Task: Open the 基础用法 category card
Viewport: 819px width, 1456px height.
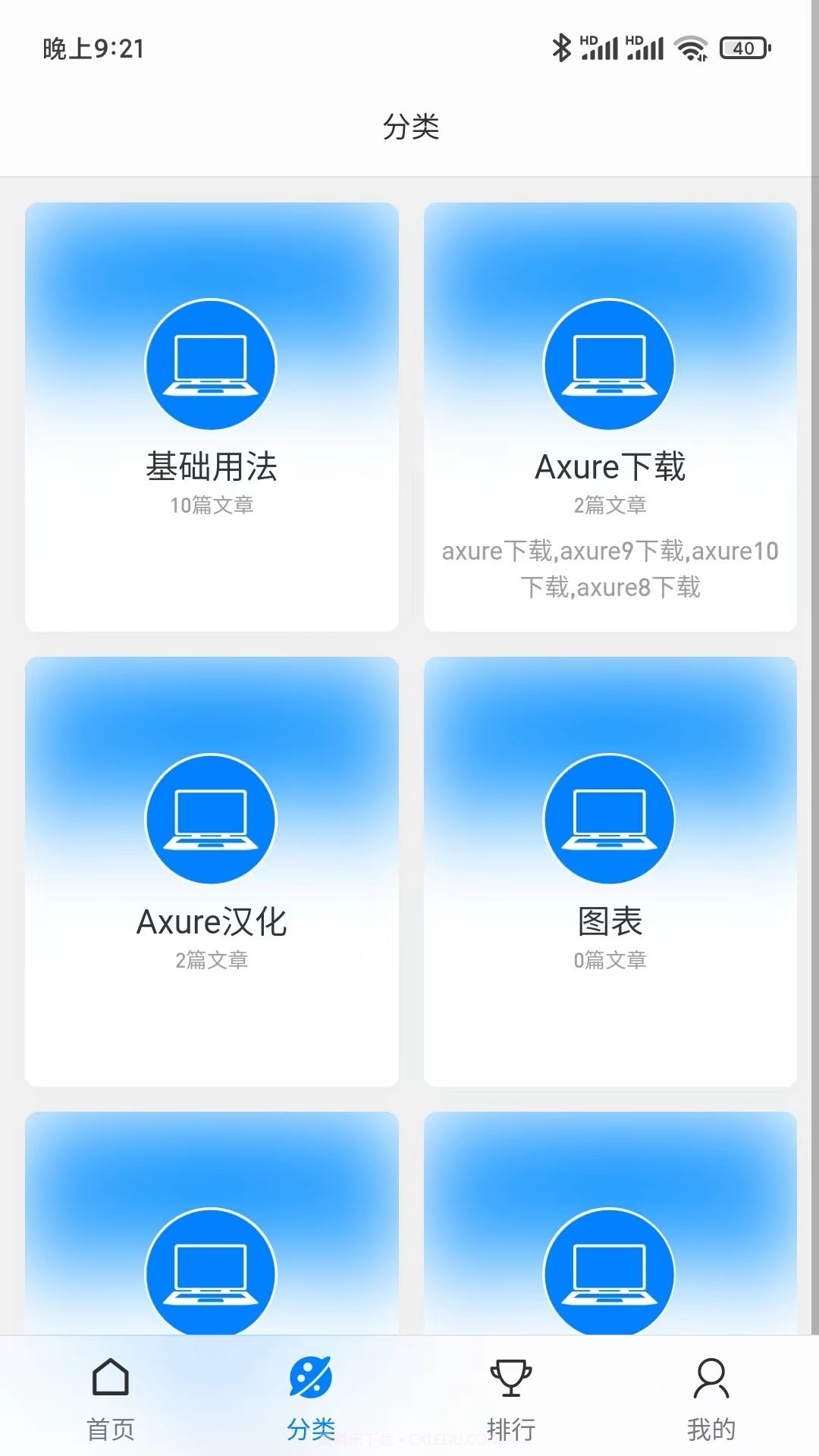Action: 211,416
